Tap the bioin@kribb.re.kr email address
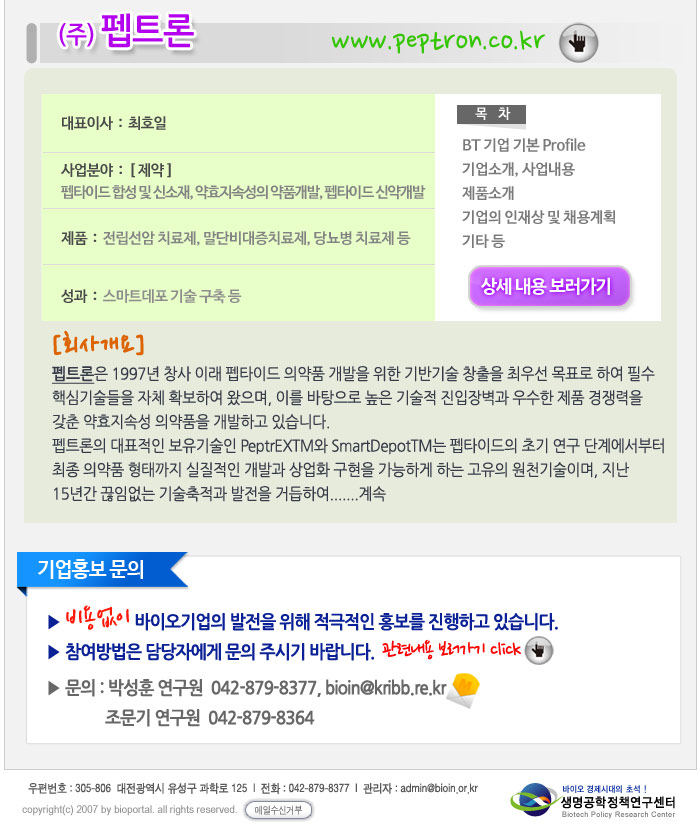 pyautogui.click(x=385, y=688)
